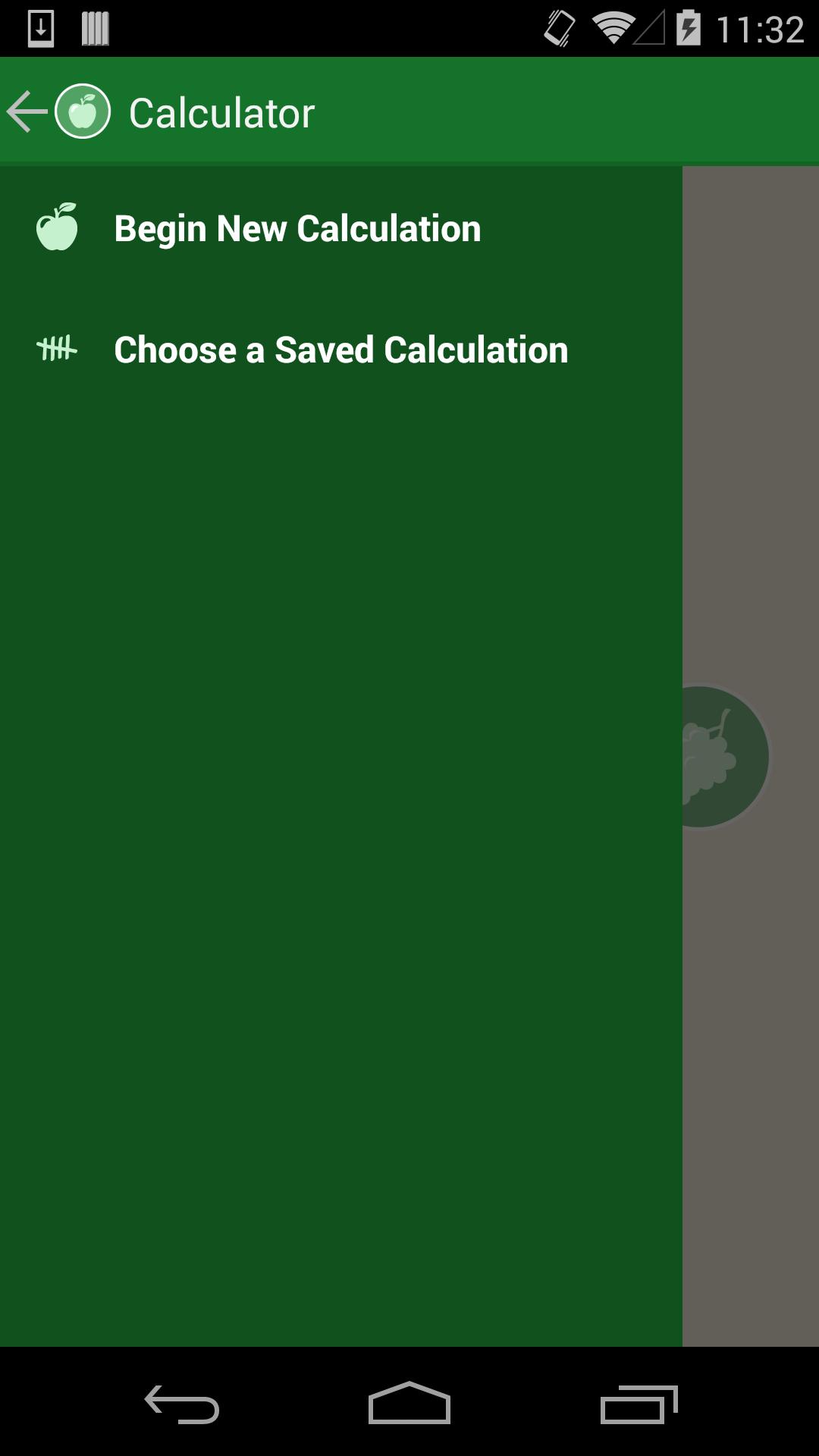Tap the apple icon in the header
This screenshot has width=819, height=1456.
click(x=83, y=111)
